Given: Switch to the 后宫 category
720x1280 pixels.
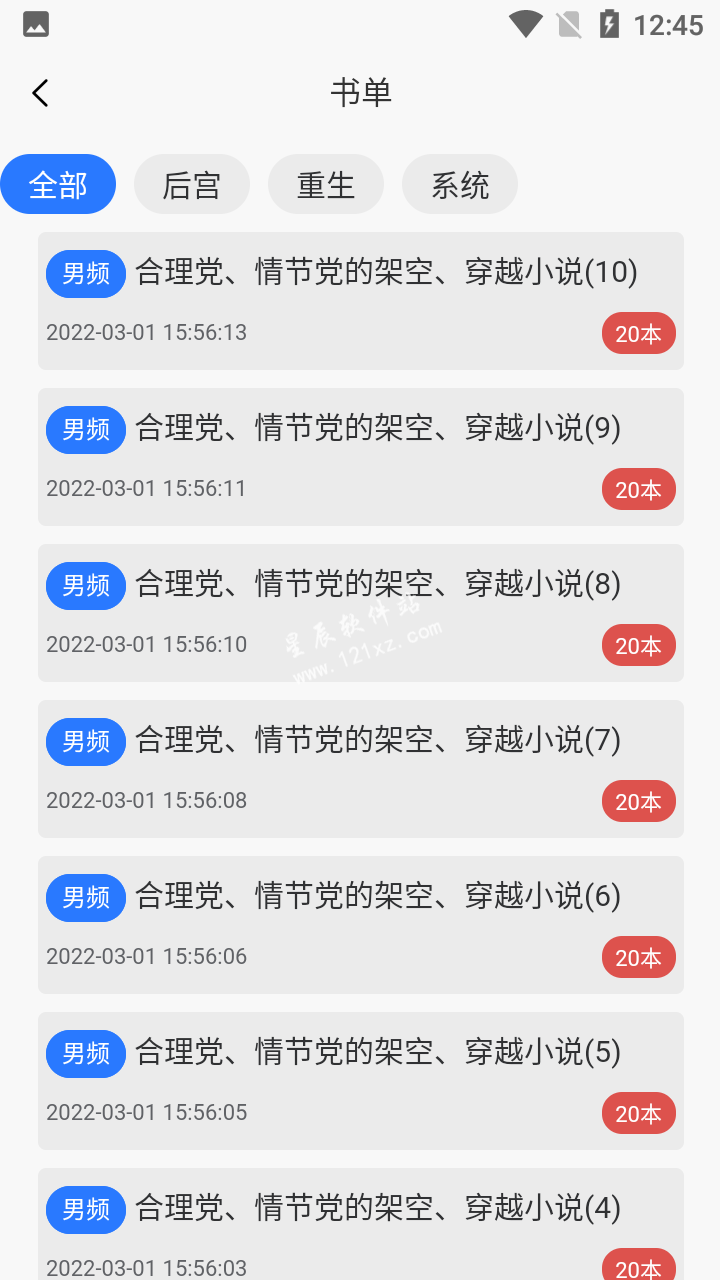Looking at the screenshot, I should (192, 184).
